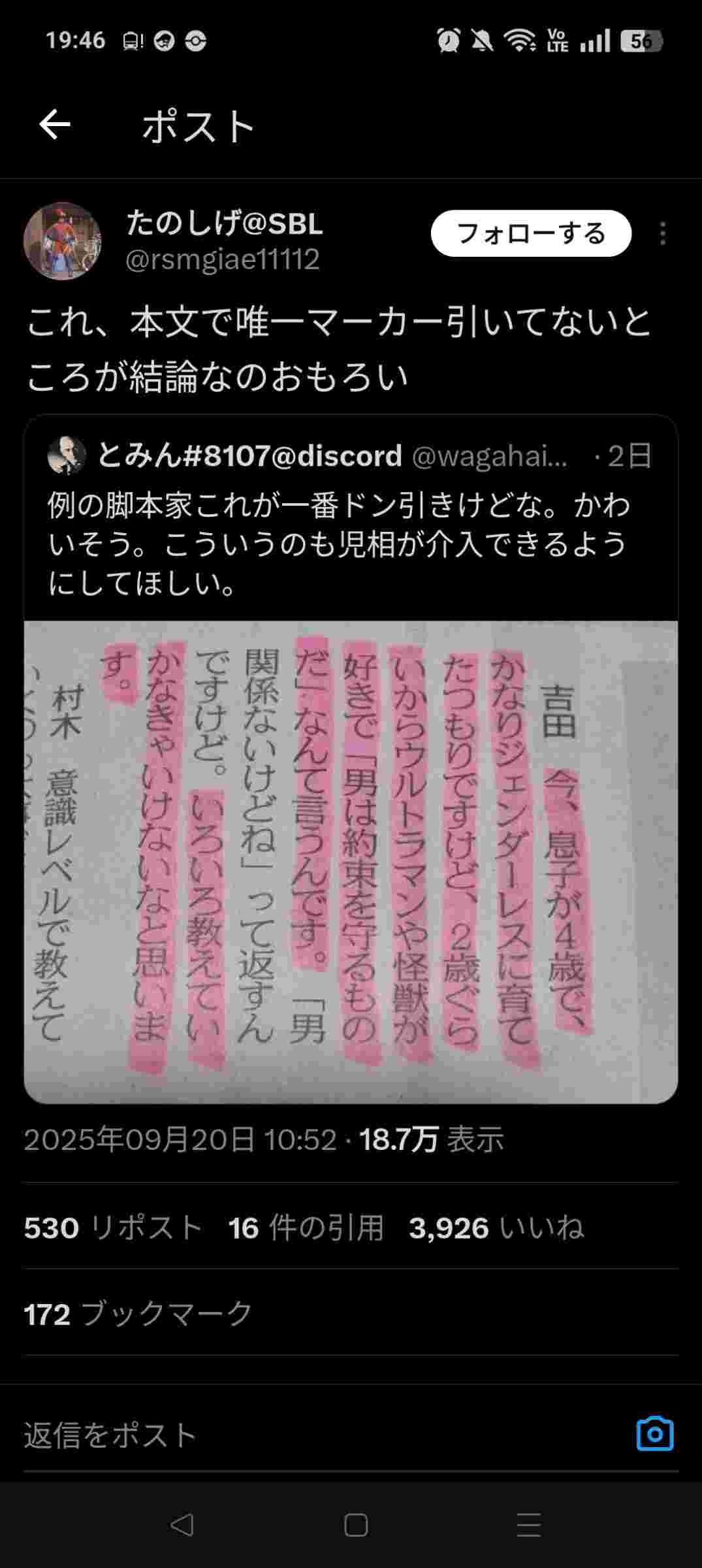Open the camera icon in reply bar
The width and height of the screenshot is (702, 1568).
(654, 1435)
